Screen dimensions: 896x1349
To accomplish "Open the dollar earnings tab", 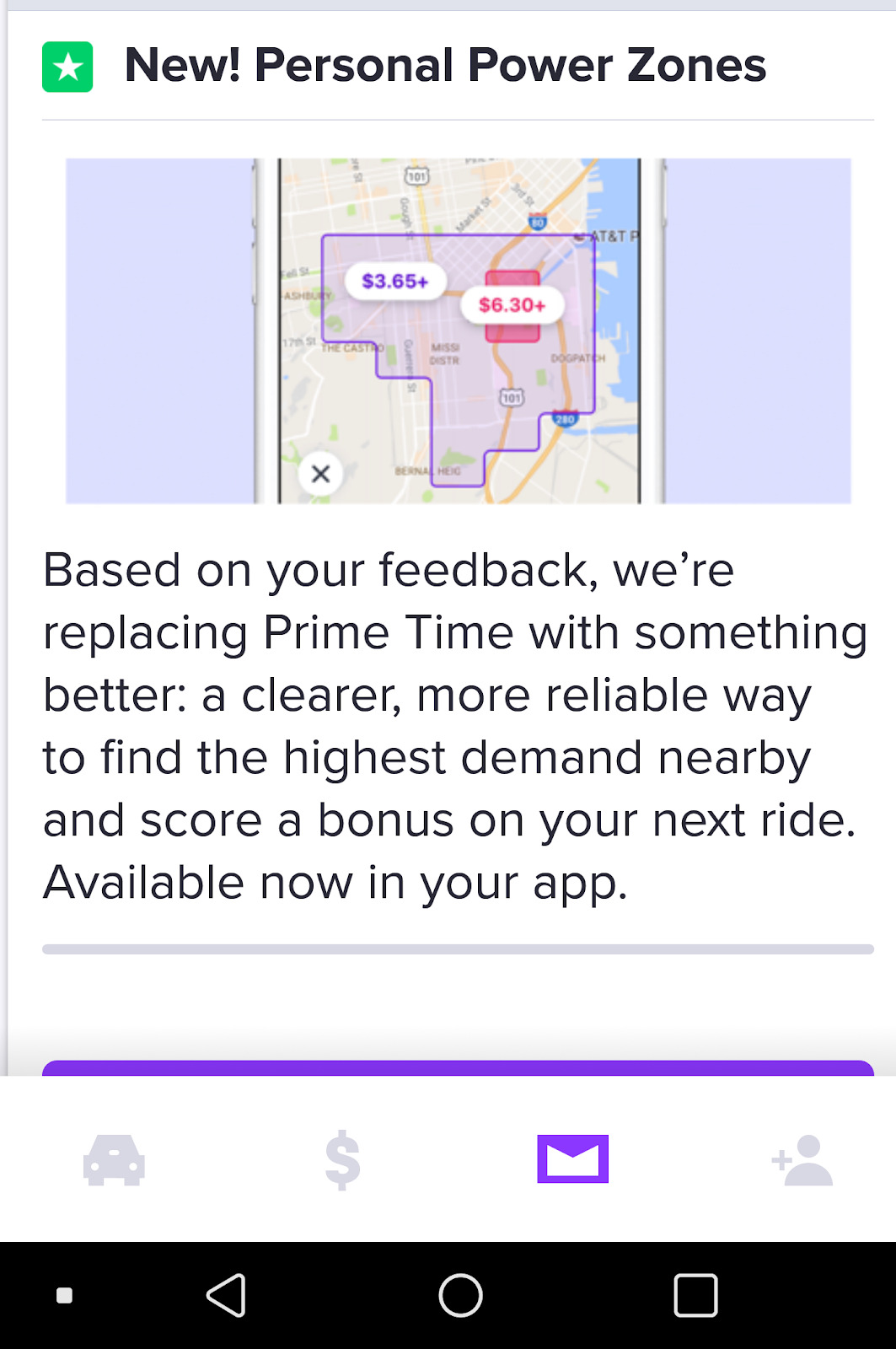I will point(343,1160).
